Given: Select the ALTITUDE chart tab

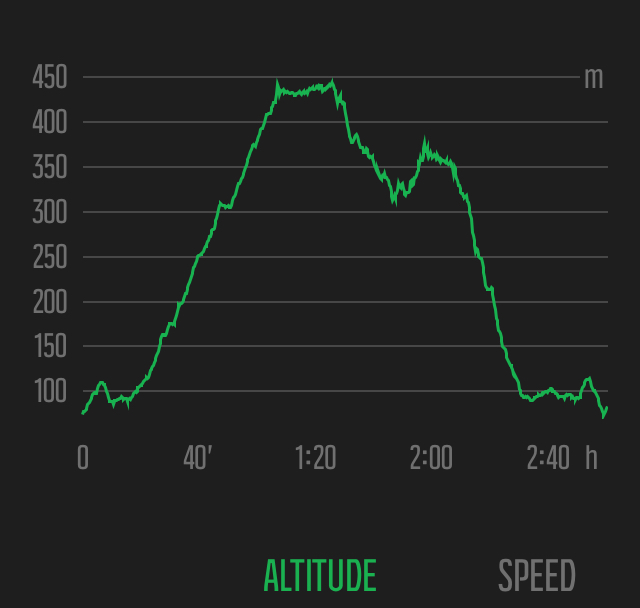Looking at the screenshot, I should [320, 576].
